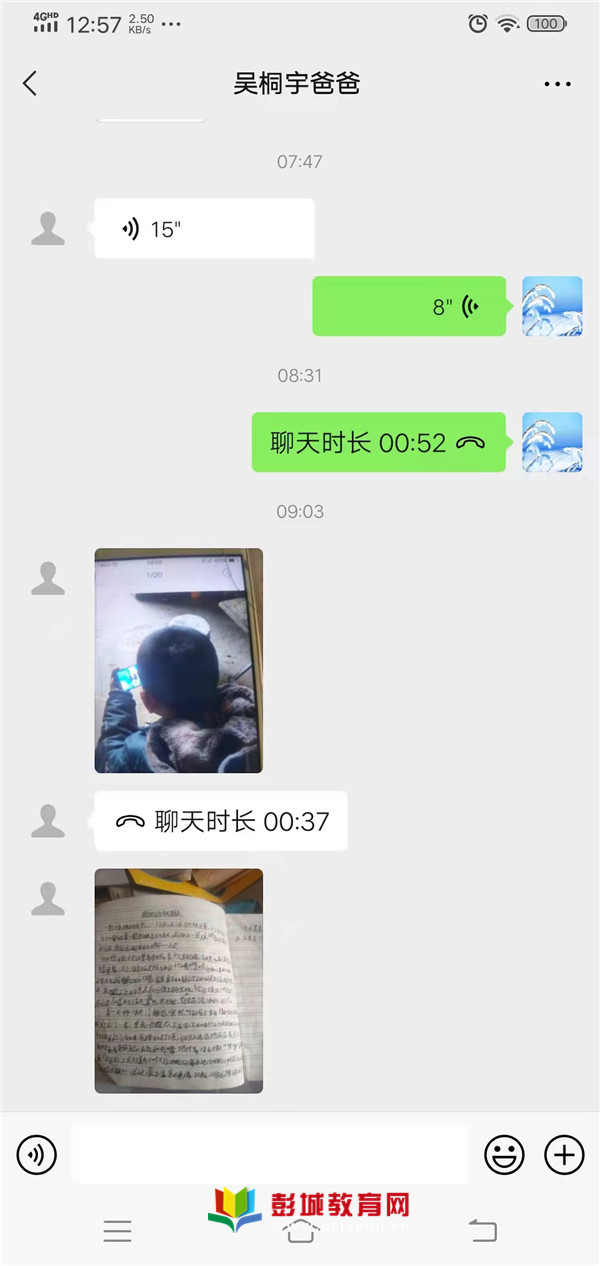Open the chat options overflow menu

coord(557,84)
